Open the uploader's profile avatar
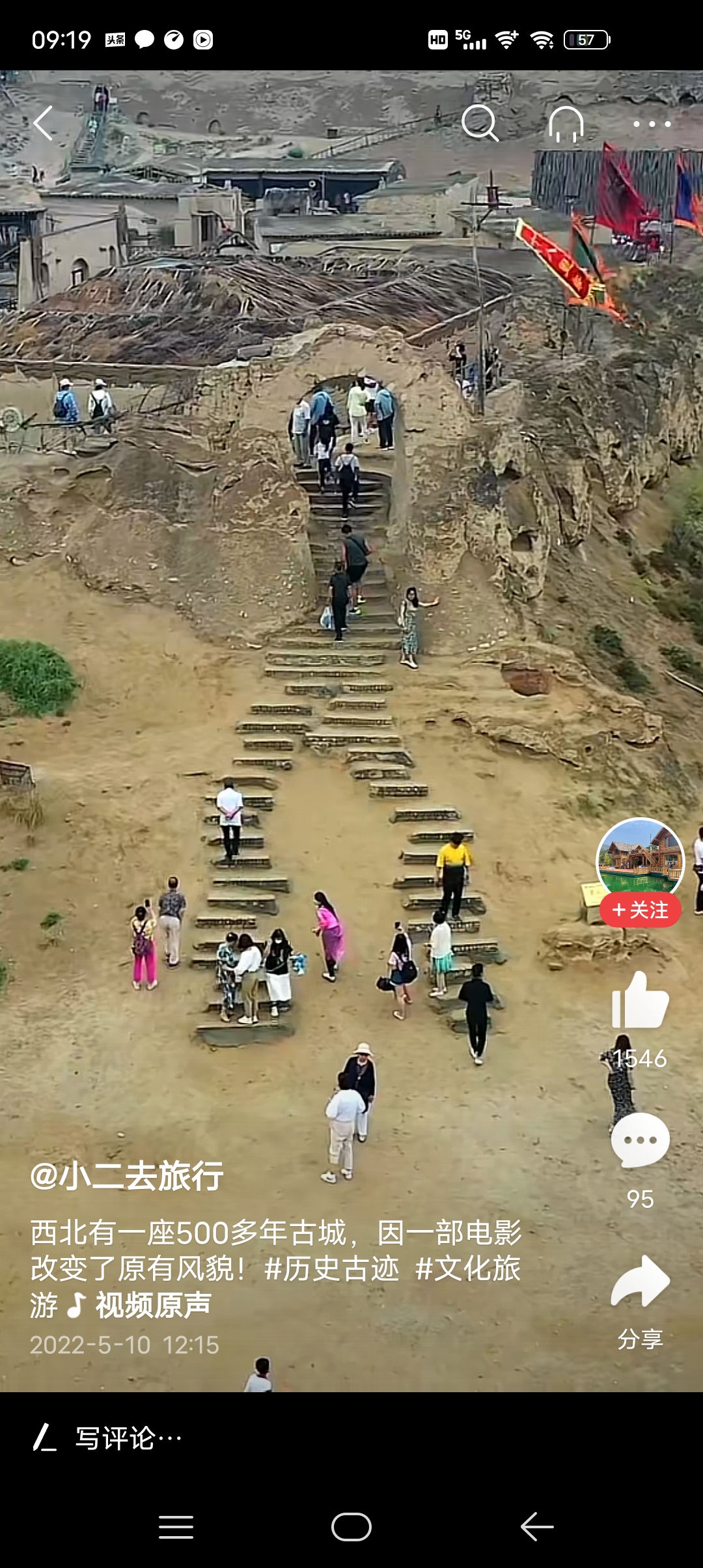 (640, 860)
